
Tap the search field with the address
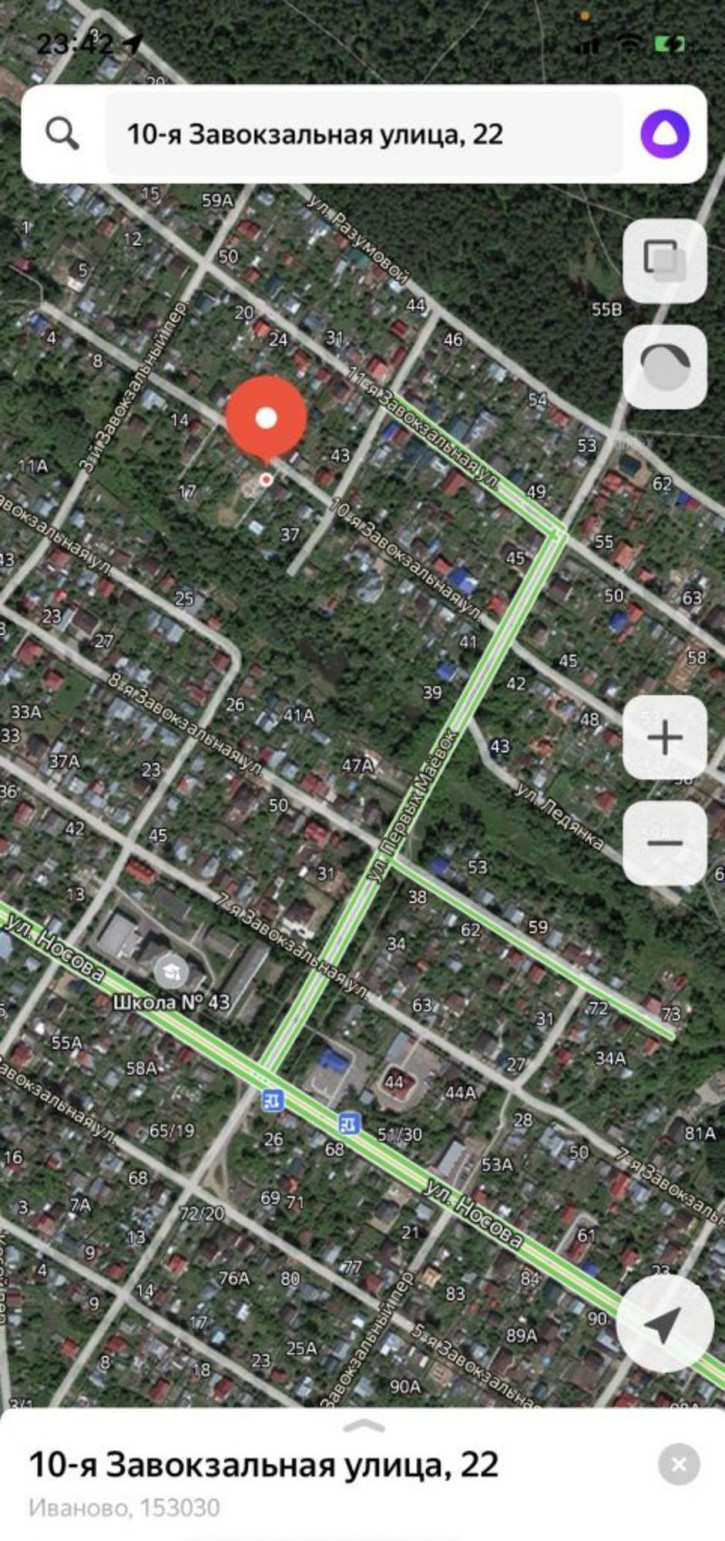click(365, 134)
